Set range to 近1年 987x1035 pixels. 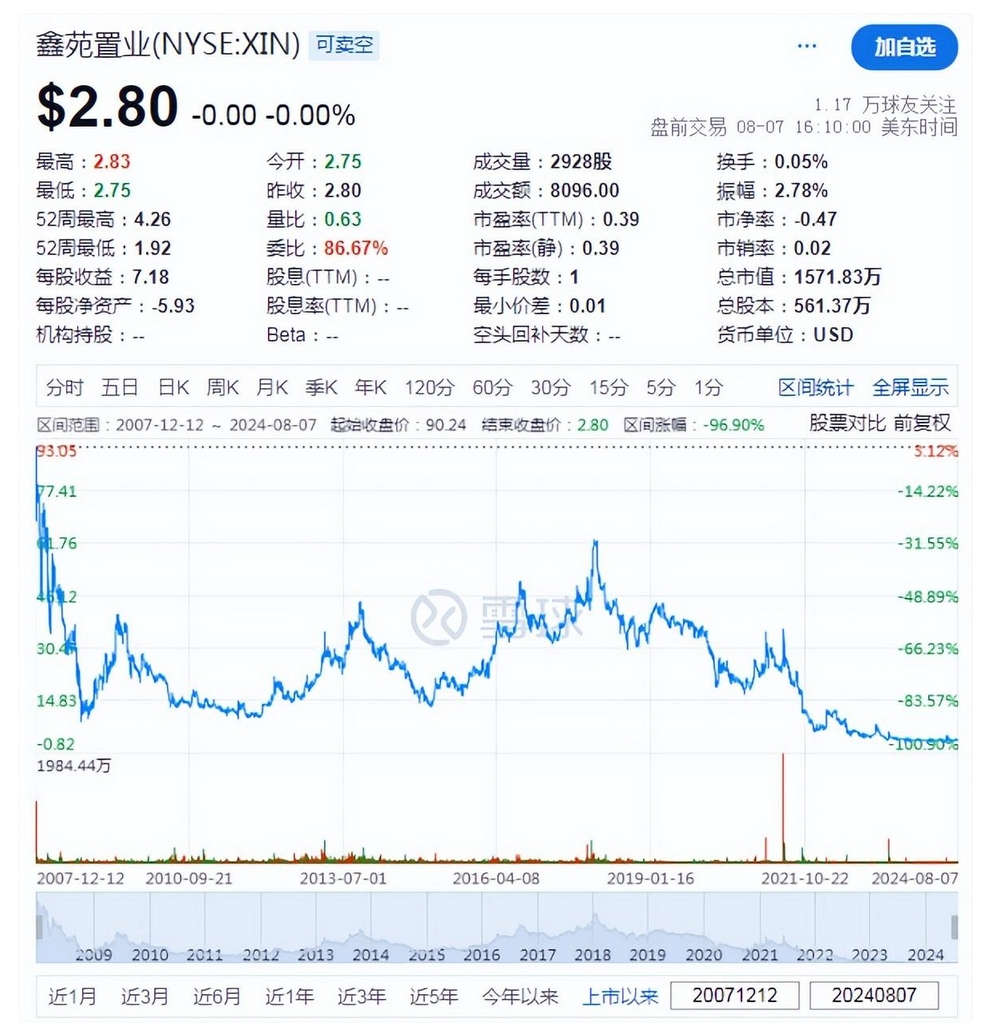coord(289,996)
